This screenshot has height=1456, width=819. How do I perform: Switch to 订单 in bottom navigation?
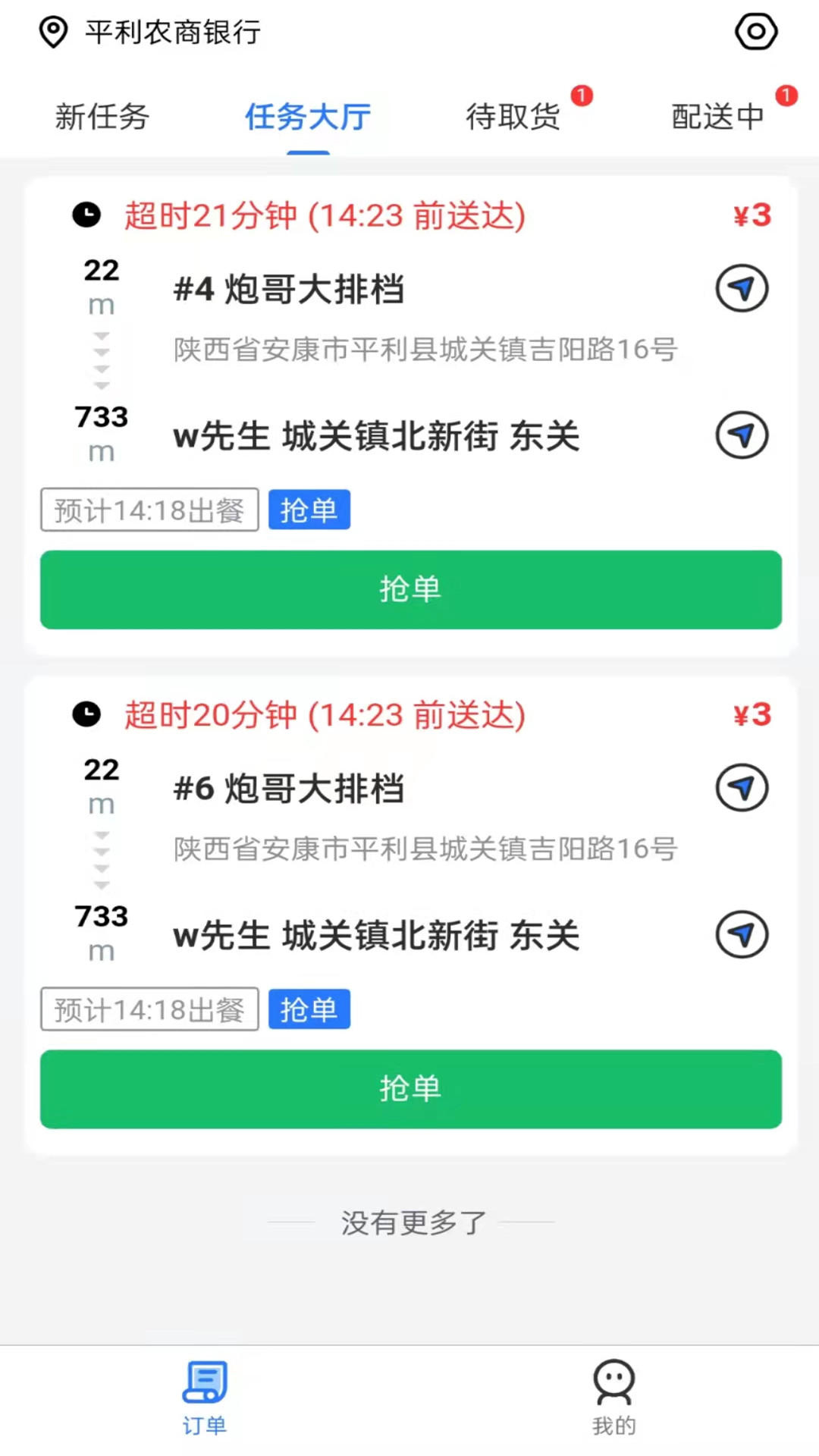click(205, 1398)
